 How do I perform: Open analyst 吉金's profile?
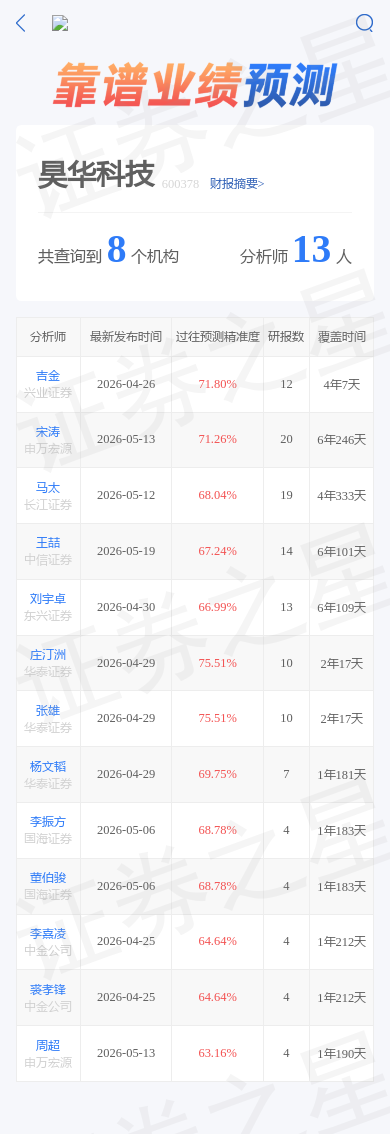coord(48,375)
